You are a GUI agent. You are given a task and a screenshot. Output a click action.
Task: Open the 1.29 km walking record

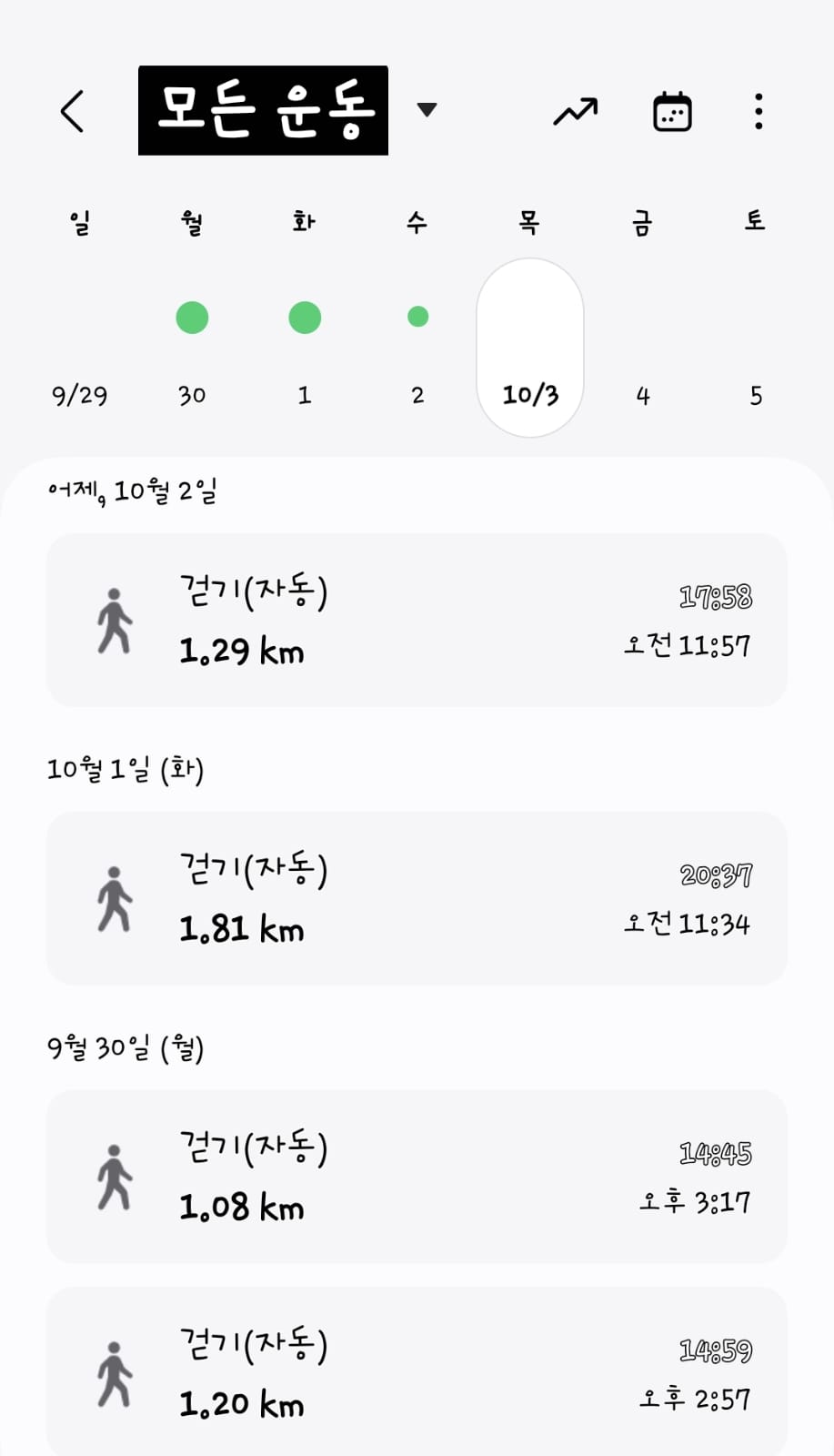tap(417, 621)
